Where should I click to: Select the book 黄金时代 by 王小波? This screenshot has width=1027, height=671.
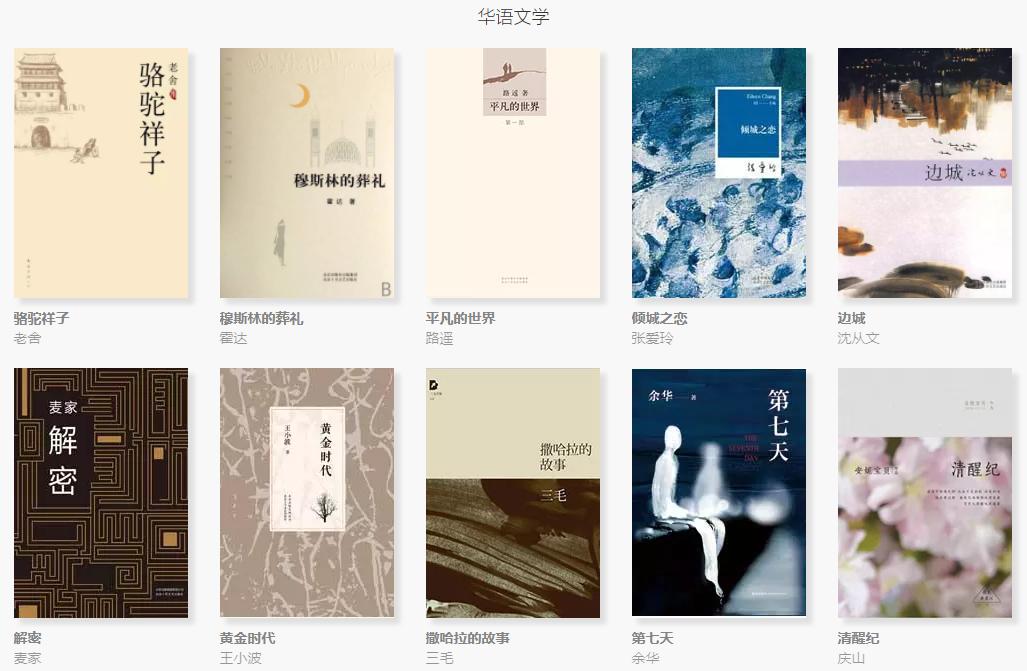click(307, 493)
